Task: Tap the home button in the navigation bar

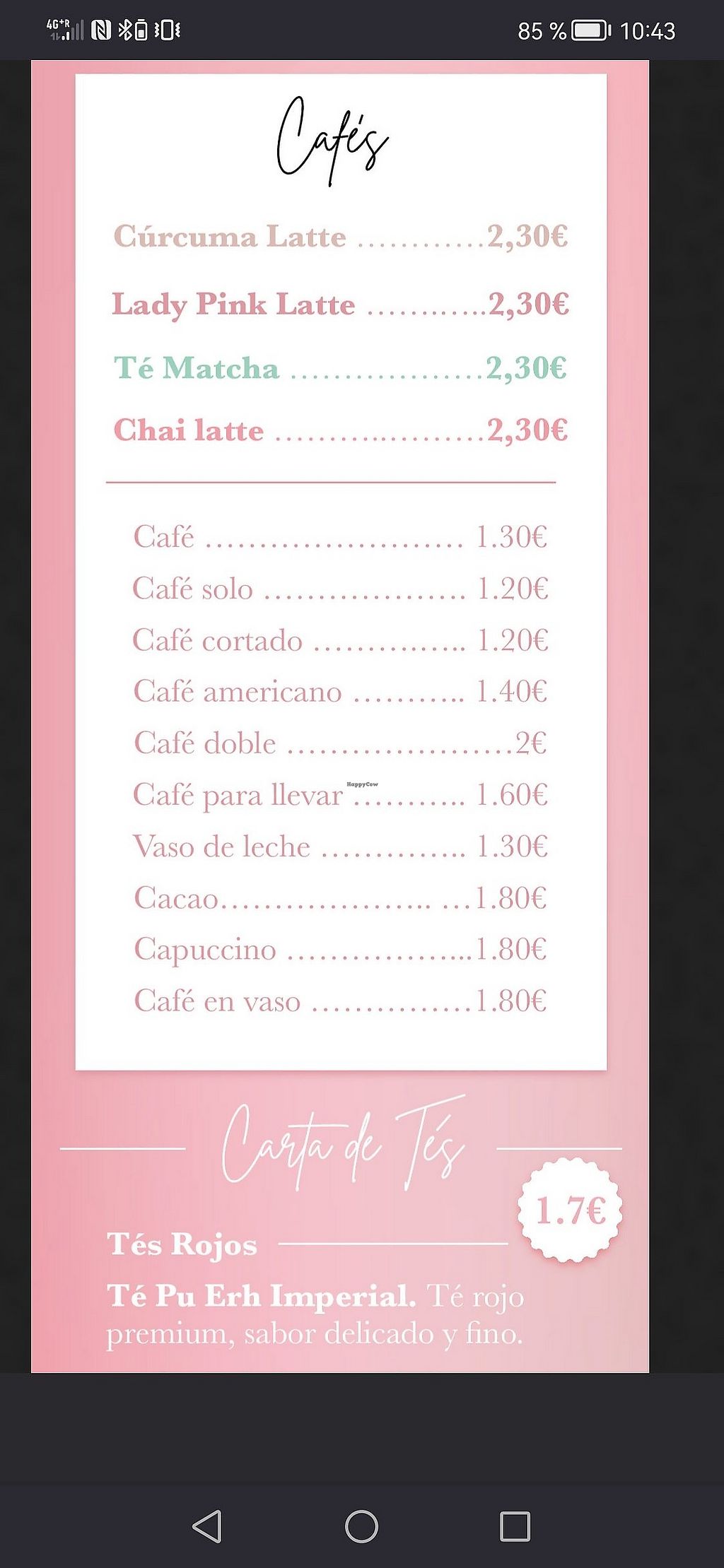Action: (x=361, y=1526)
